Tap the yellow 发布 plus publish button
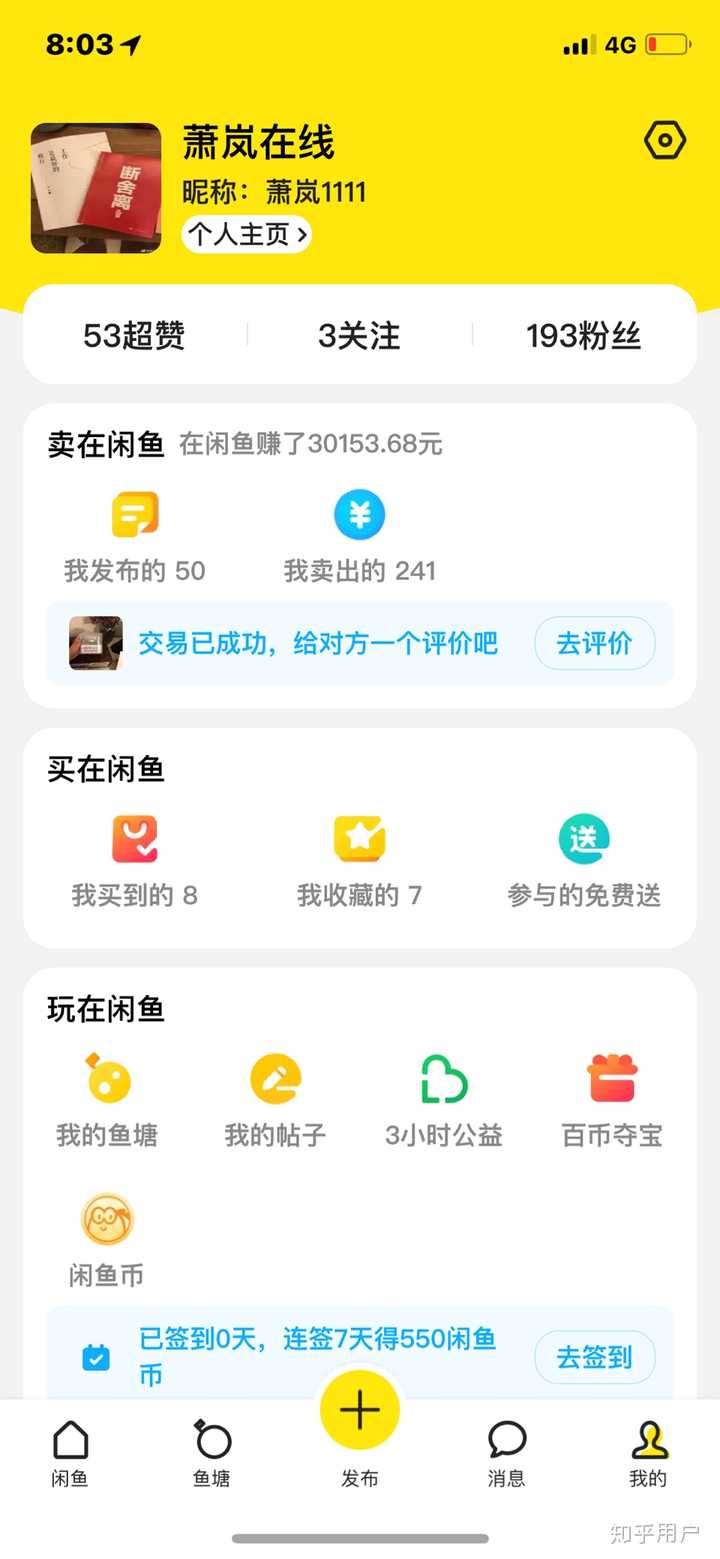 coord(359,1410)
